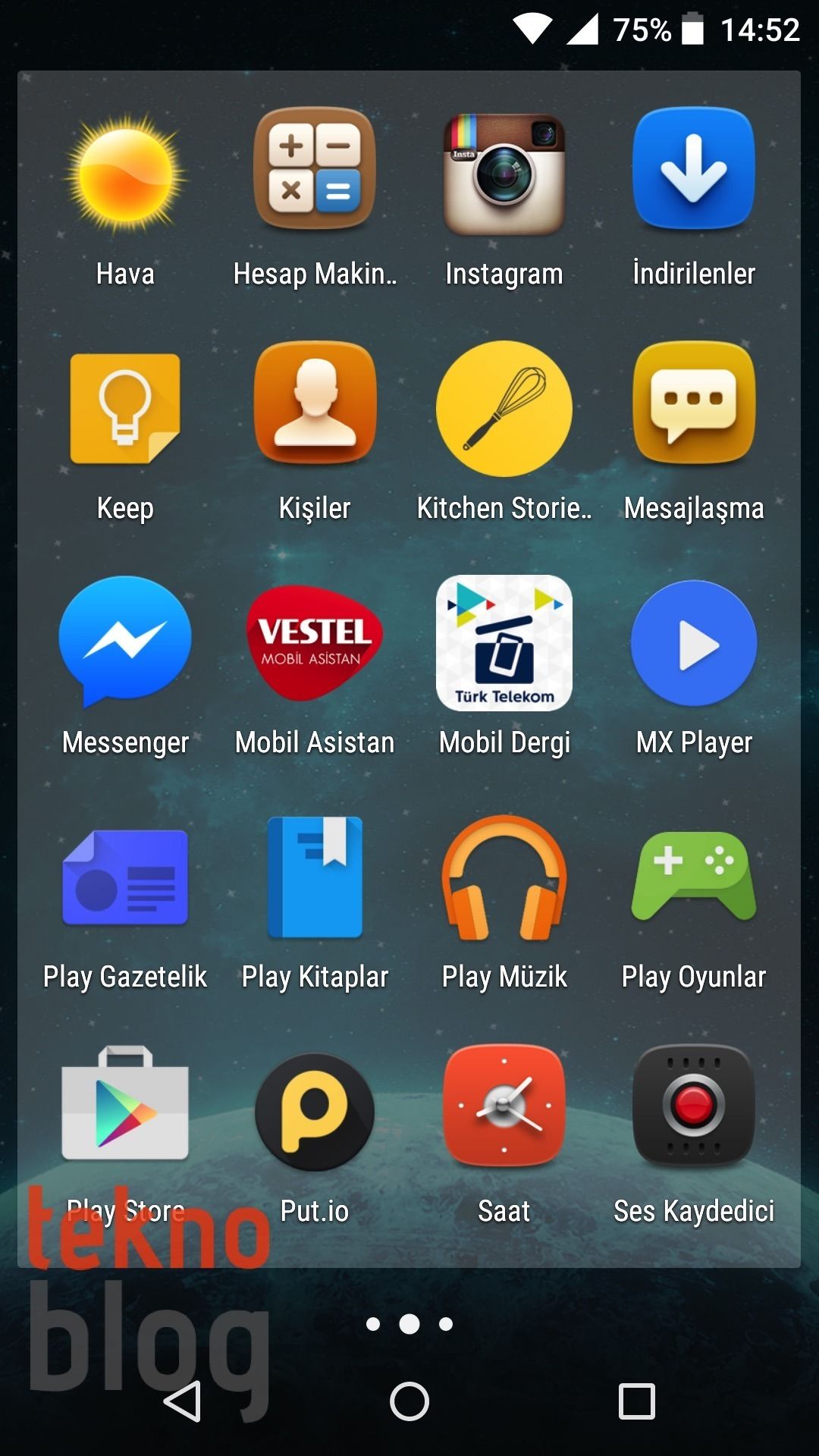Open Türk Telekom Mobil Dergi
Image resolution: width=819 pixels, height=1456 pixels.
(x=504, y=643)
